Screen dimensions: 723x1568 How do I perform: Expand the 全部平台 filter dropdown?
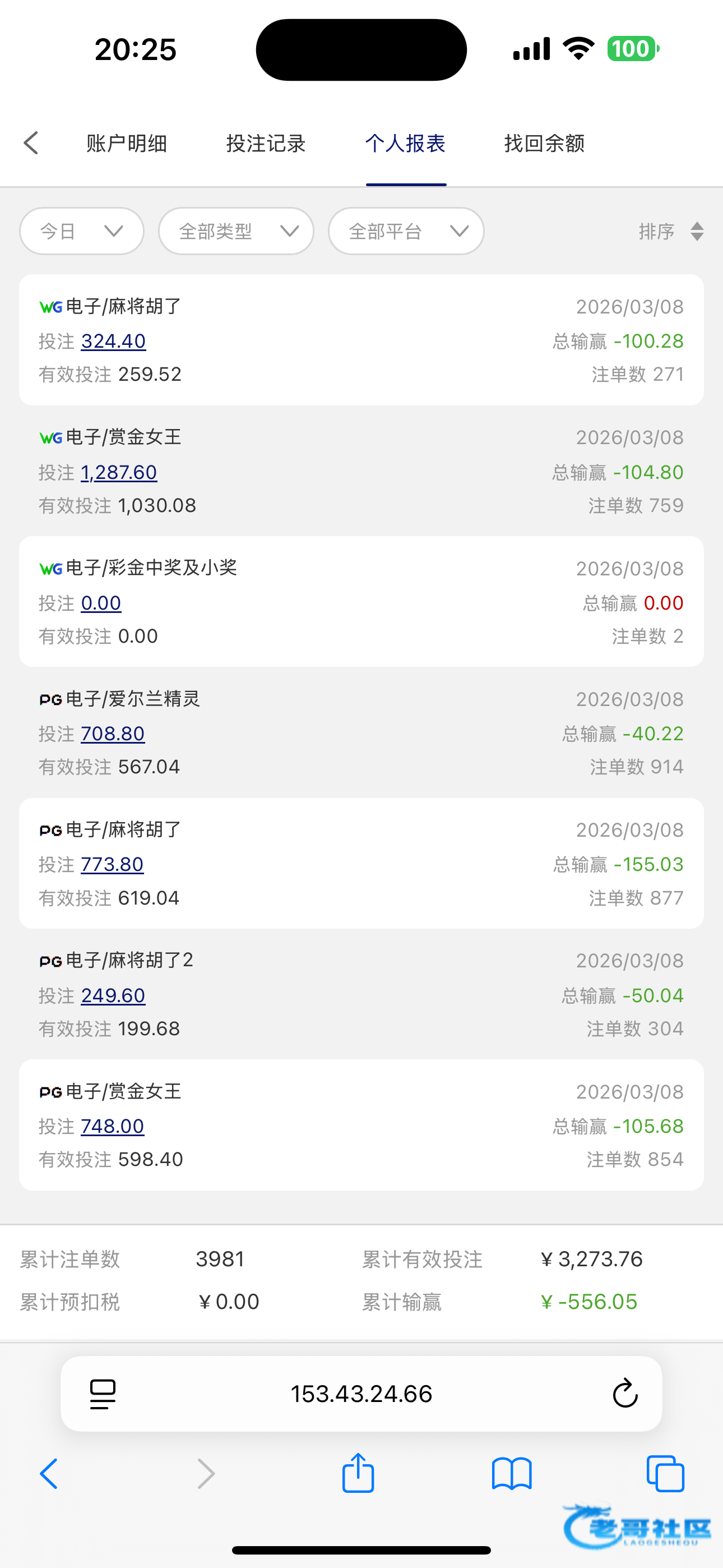[406, 231]
